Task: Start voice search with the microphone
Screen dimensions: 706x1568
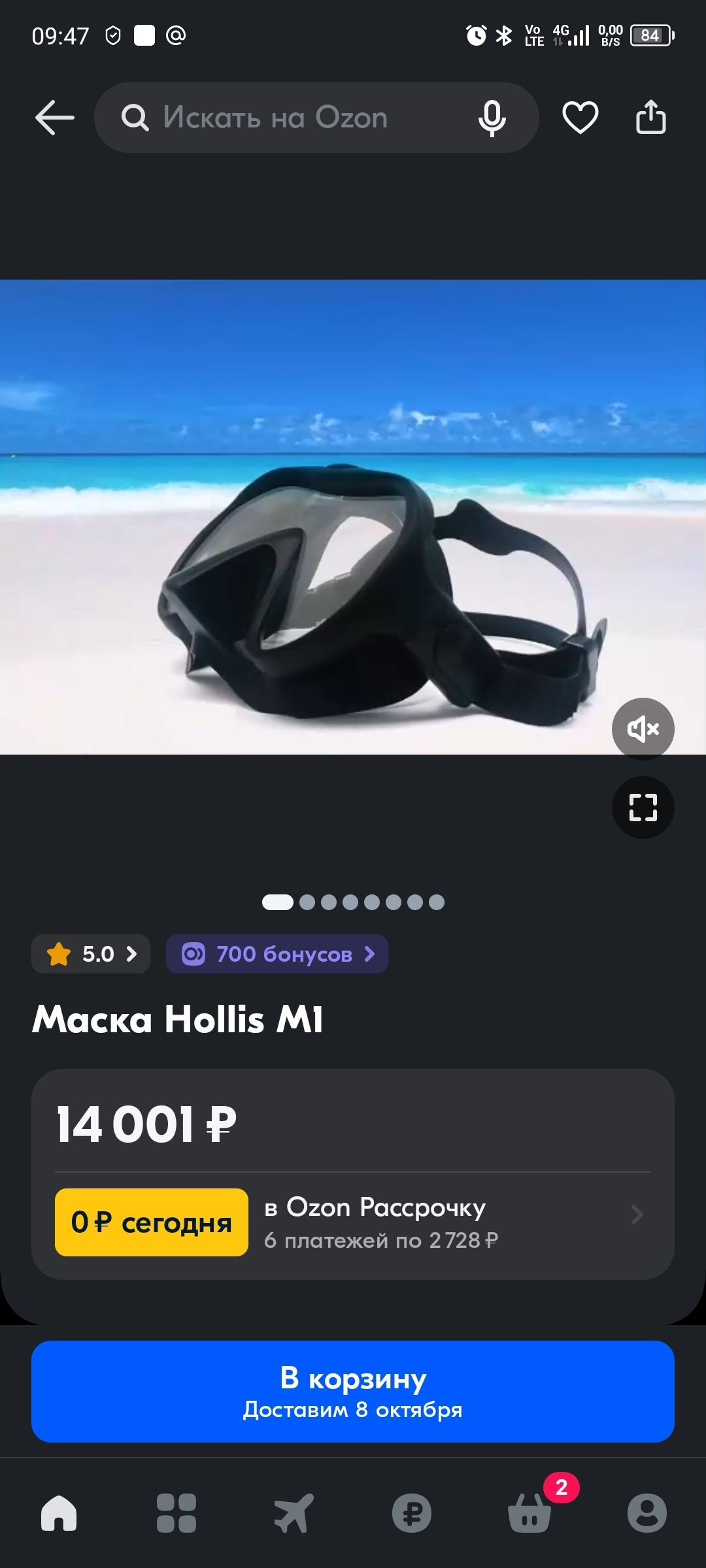Action: click(x=492, y=118)
